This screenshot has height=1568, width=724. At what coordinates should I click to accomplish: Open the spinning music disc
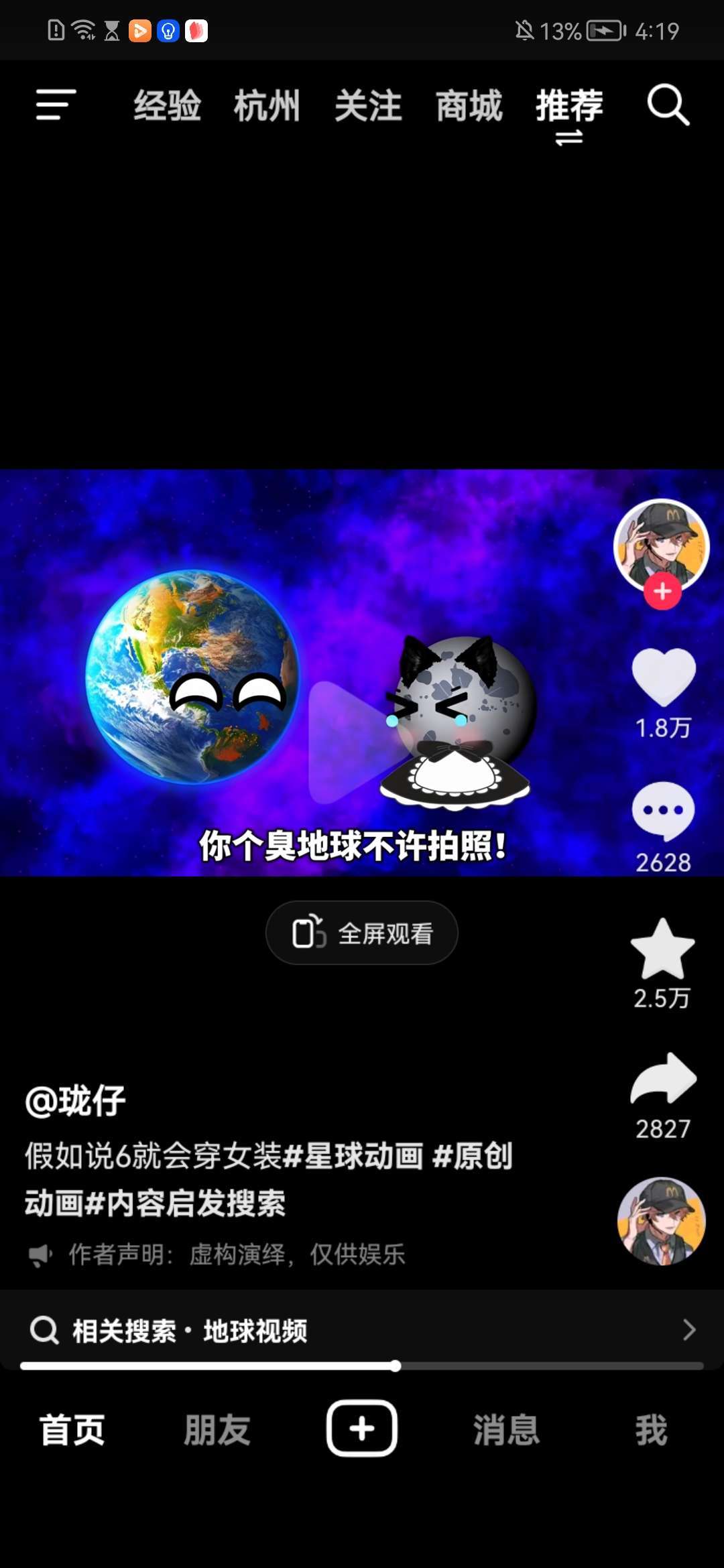pyautogui.click(x=661, y=1221)
